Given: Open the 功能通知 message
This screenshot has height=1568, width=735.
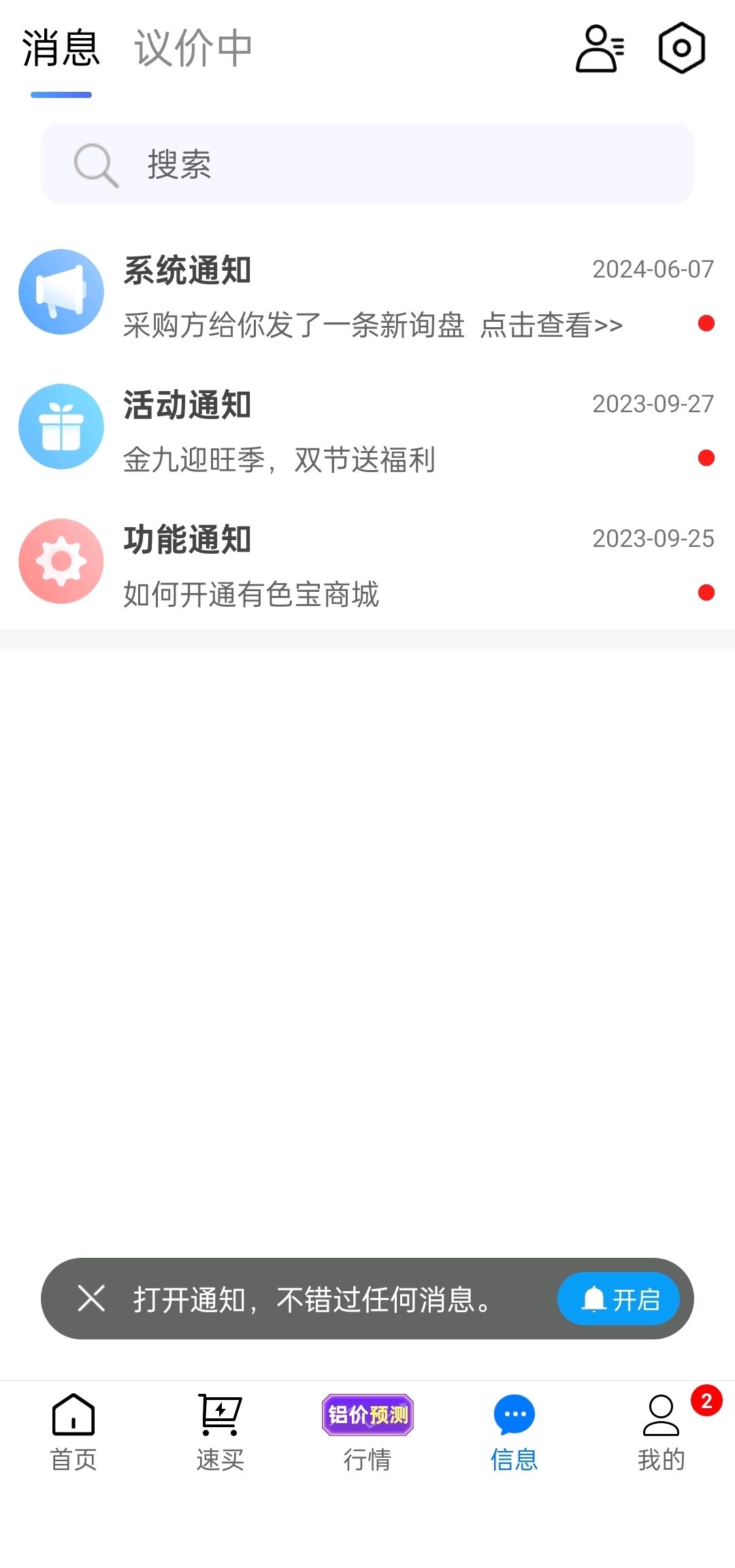Looking at the screenshot, I should pyautogui.click(x=367, y=563).
